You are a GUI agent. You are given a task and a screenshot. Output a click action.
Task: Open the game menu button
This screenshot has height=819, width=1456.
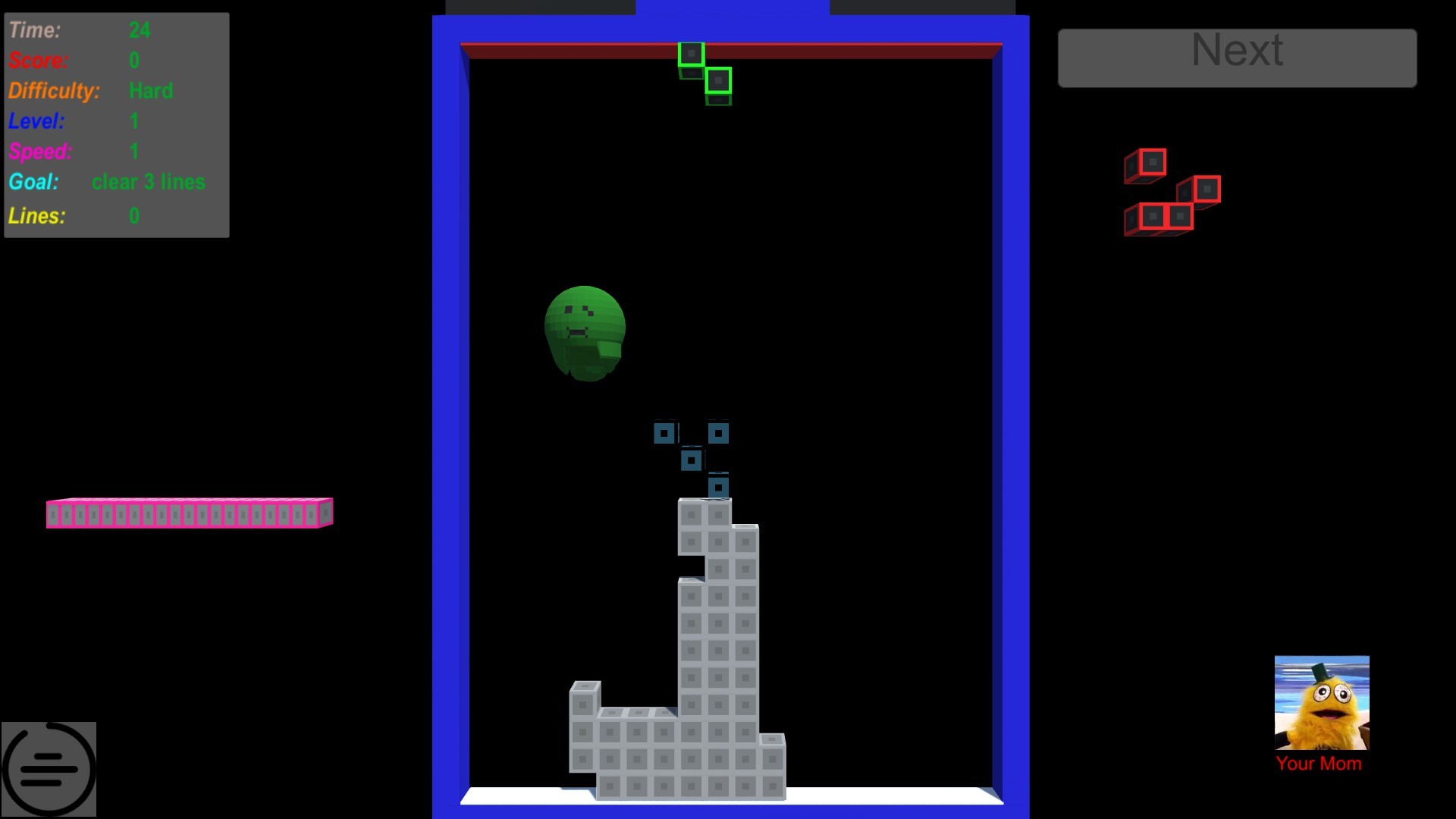pos(49,769)
